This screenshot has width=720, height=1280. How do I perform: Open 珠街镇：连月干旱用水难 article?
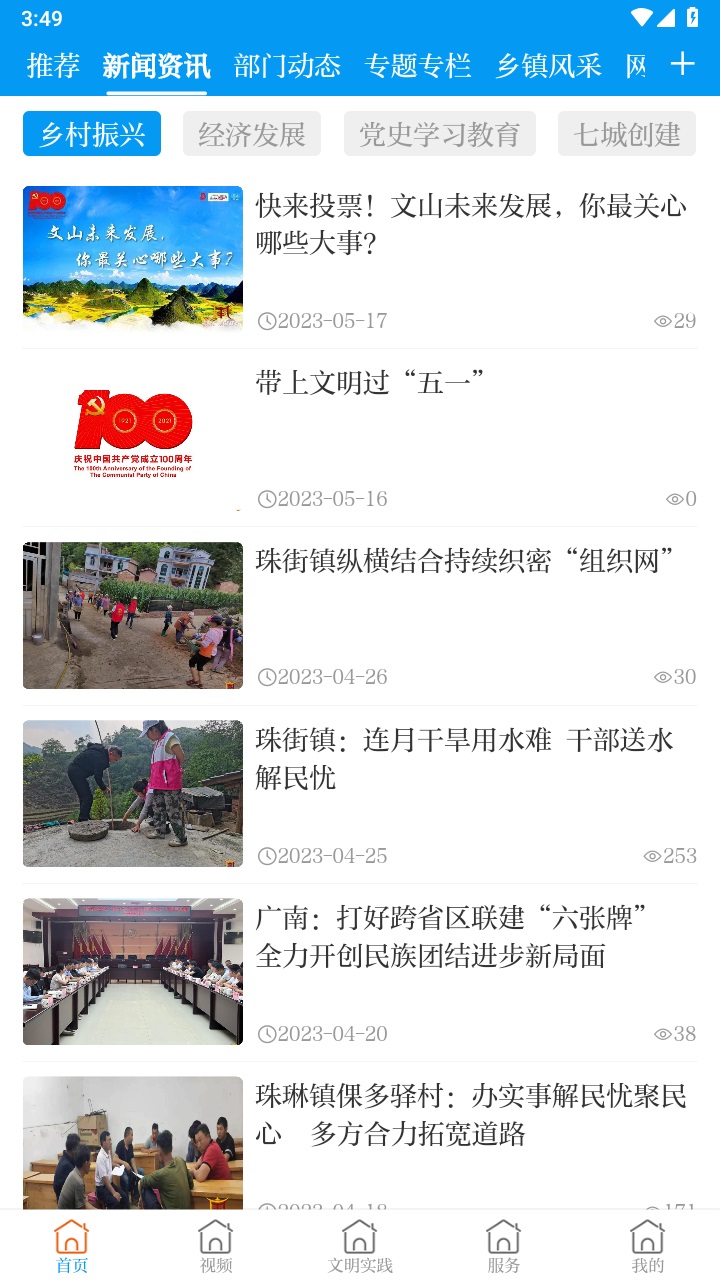(x=465, y=758)
